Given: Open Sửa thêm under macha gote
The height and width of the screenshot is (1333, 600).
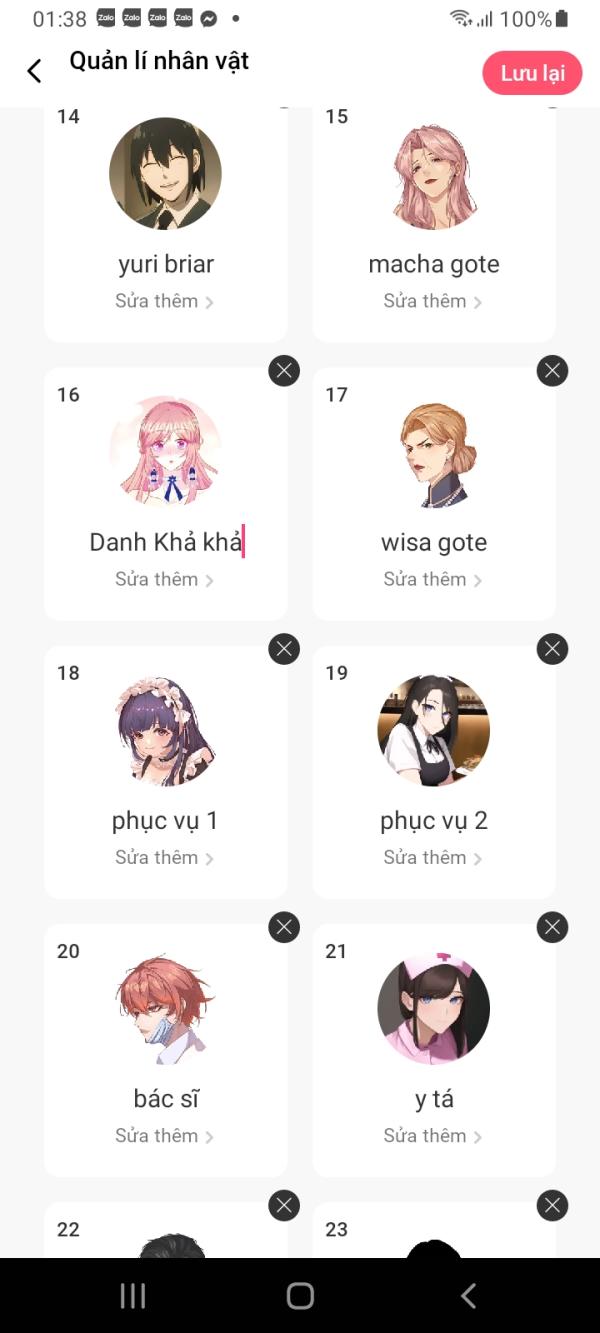Looking at the screenshot, I should coord(433,301).
